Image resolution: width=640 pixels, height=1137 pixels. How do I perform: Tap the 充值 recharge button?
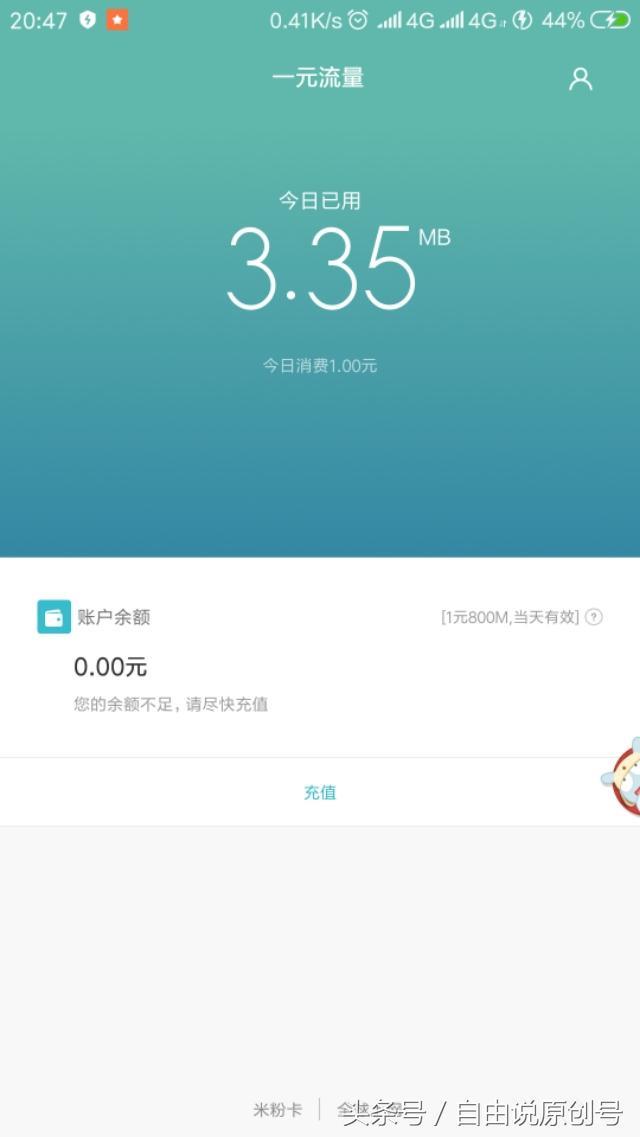tap(320, 792)
